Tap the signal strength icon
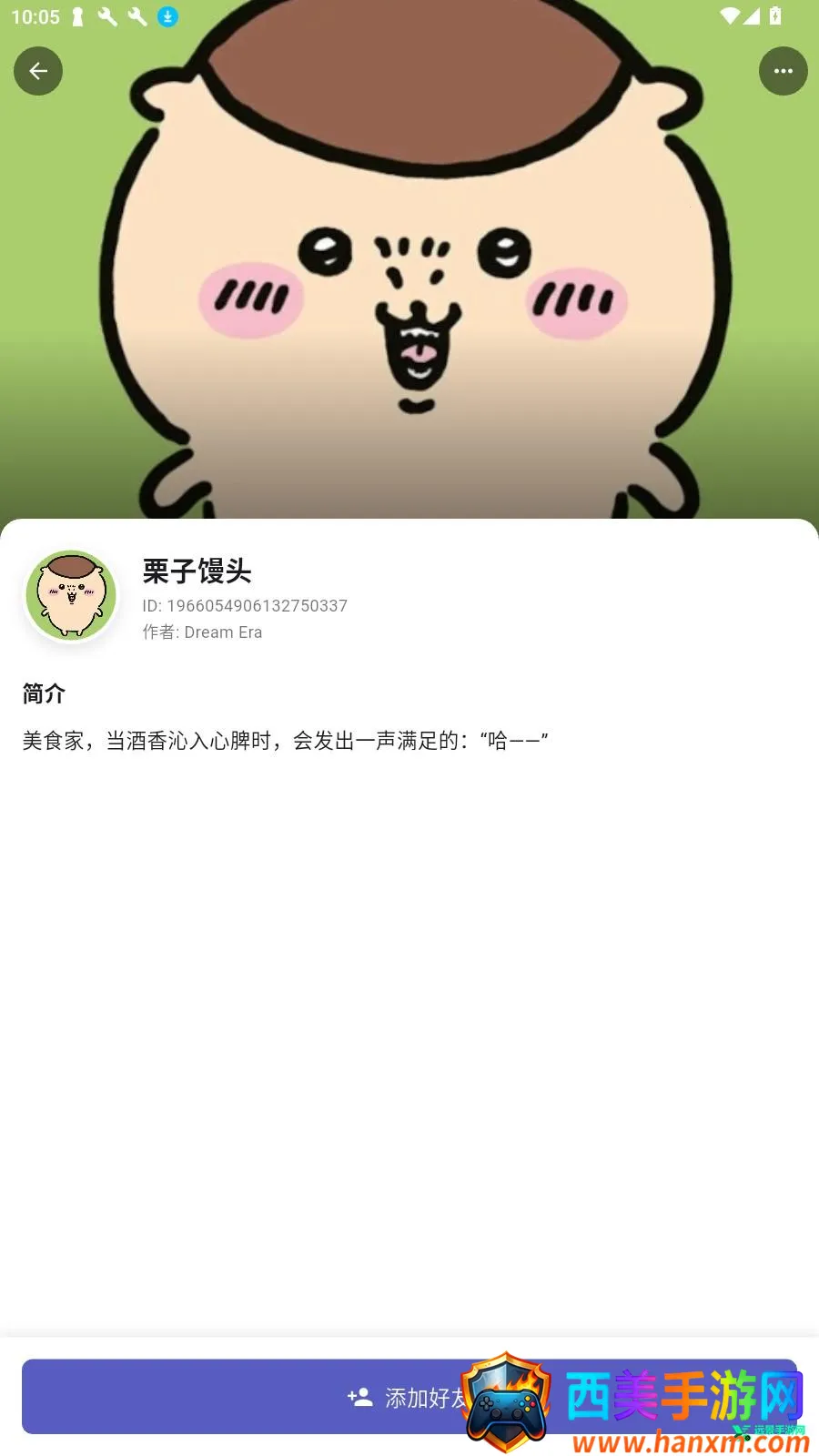 click(752, 15)
